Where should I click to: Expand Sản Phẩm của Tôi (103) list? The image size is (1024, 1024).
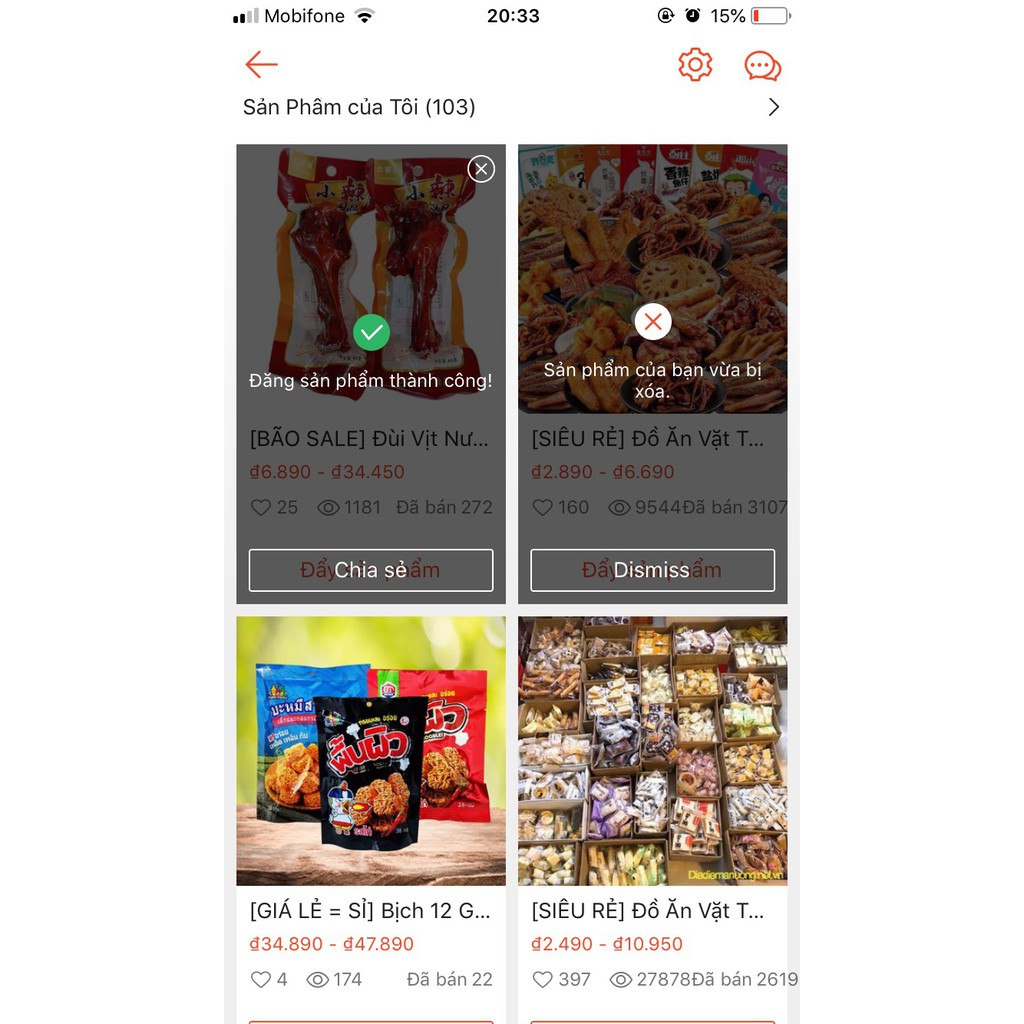(773, 107)
